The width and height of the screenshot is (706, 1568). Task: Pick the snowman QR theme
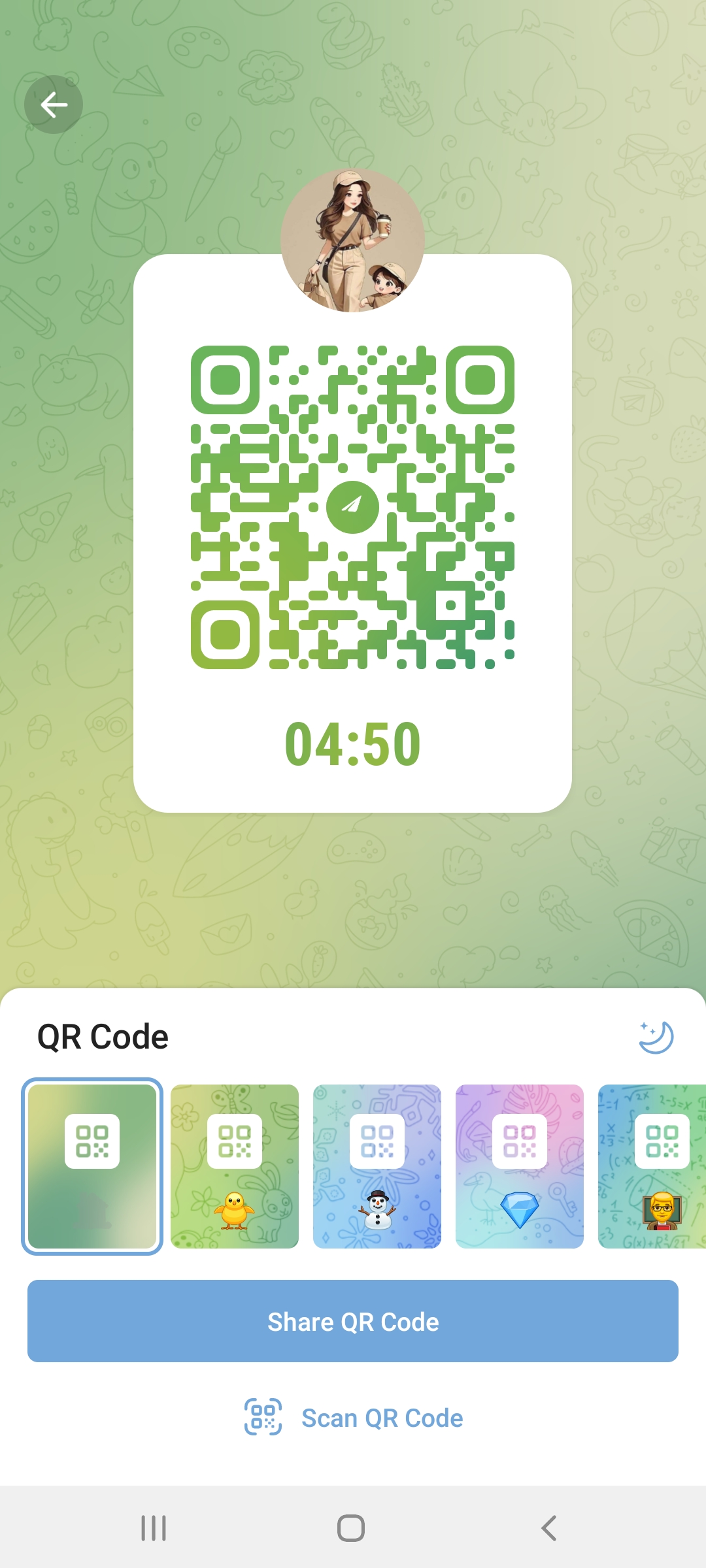click(377, 1166)
